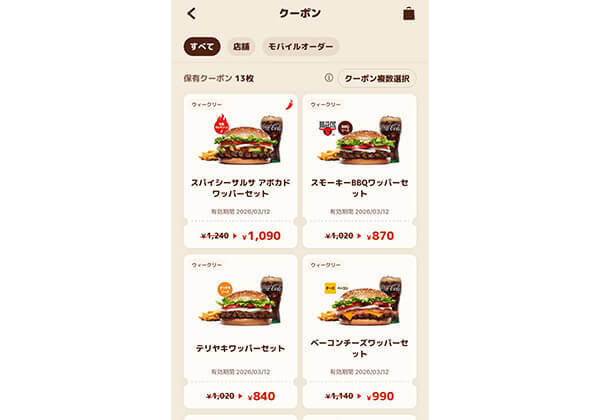The image size is (600, 420).
Task: Switch to the モバイルオーダー filter
Action: coord(300,46)
